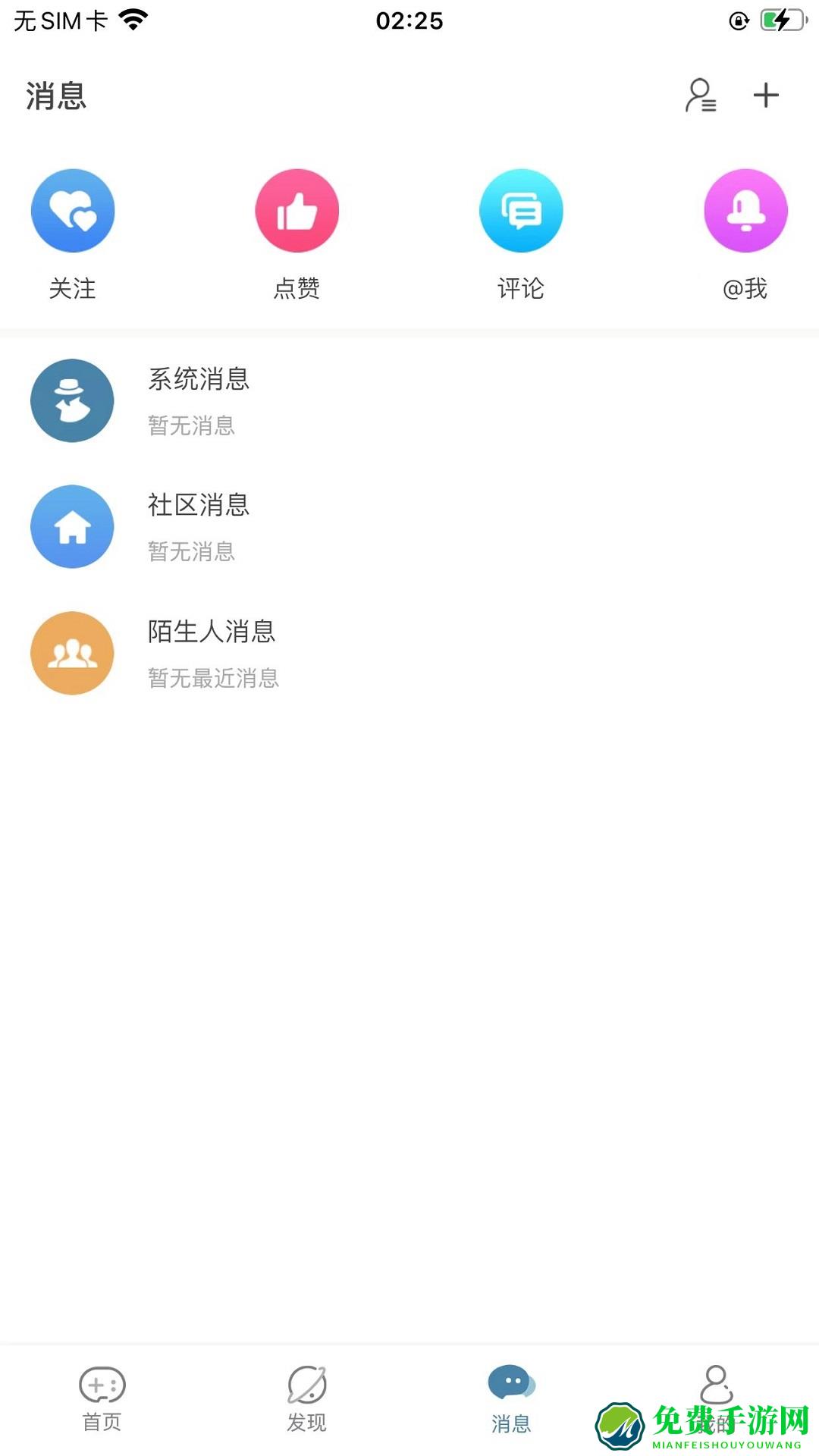
Task: Open the 系统消息 conversation entry
Action: [303, 400]
